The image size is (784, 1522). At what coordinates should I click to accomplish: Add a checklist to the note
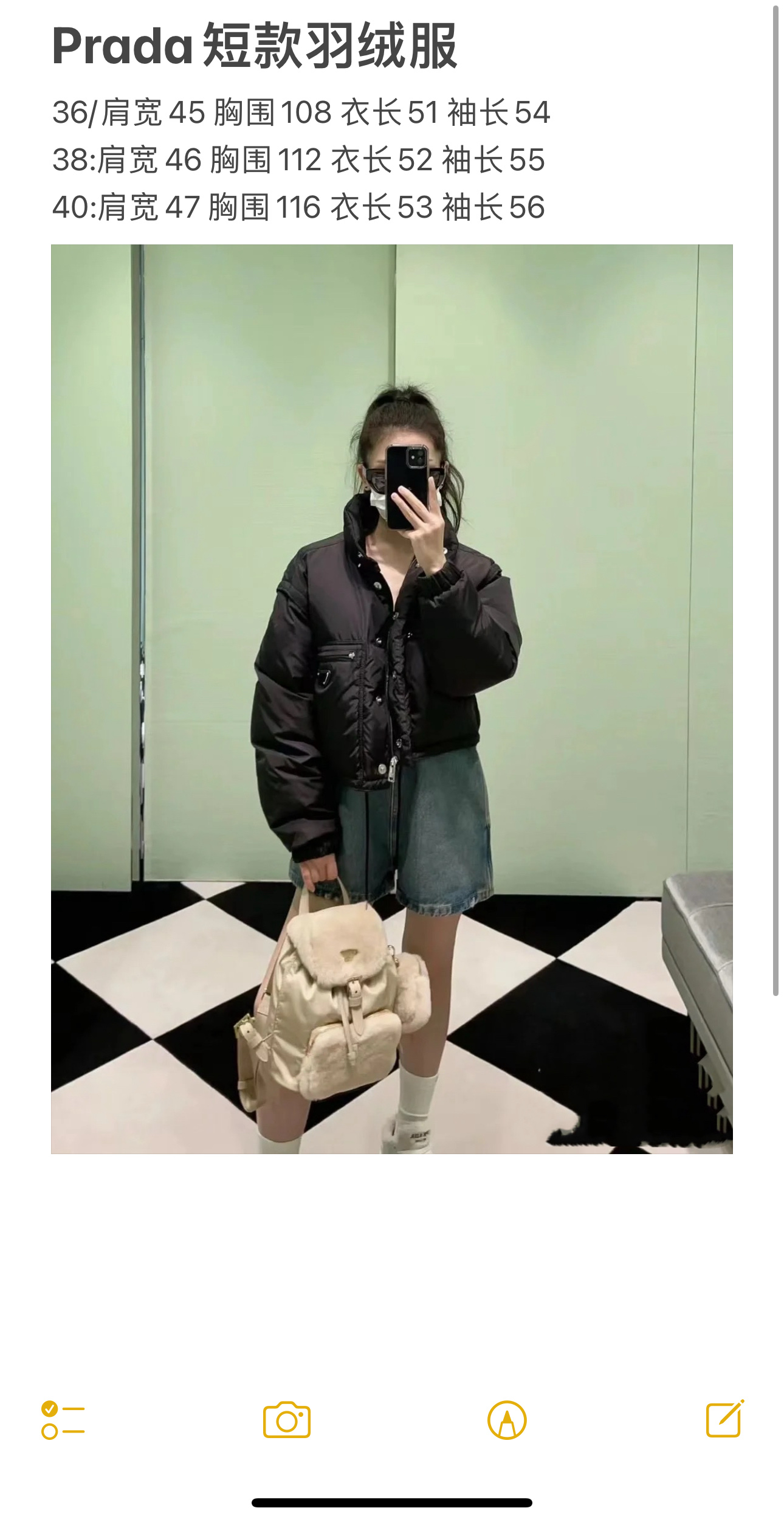63,1420
